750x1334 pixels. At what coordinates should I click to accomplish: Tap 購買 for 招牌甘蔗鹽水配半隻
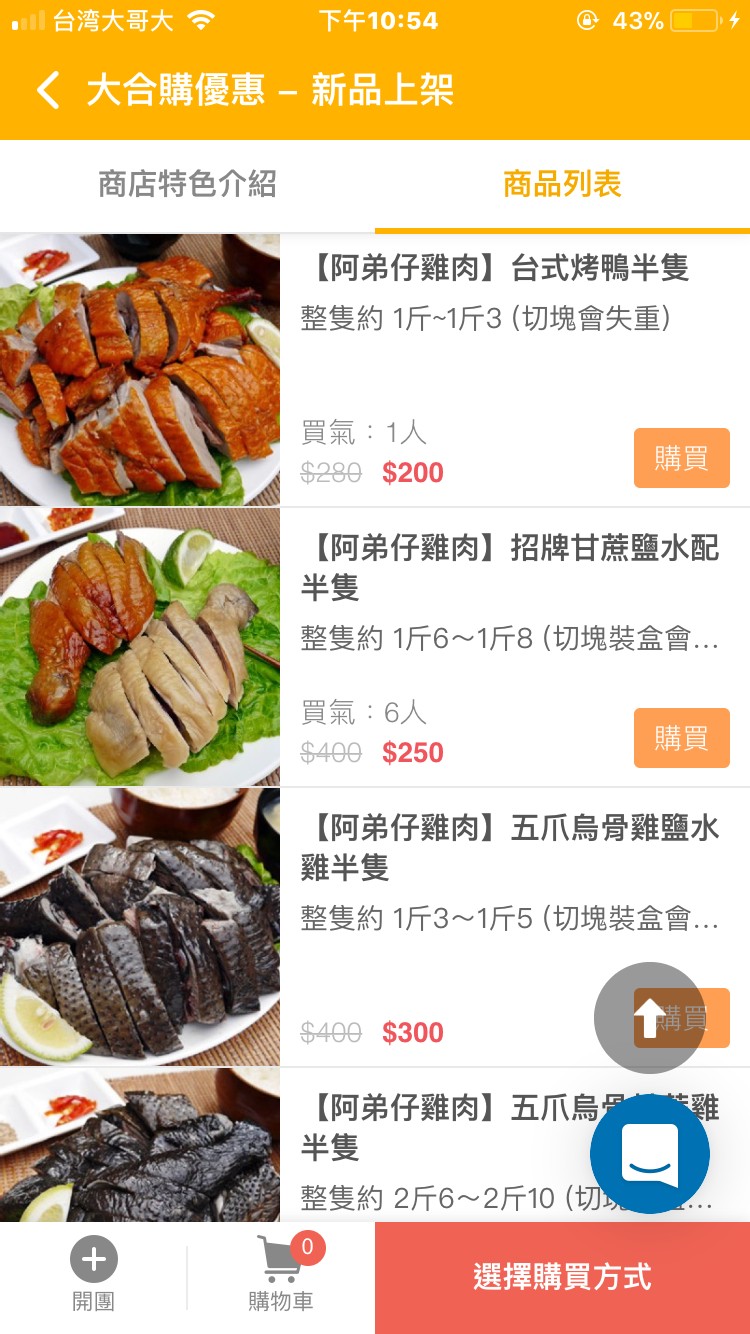pos(681,738)
